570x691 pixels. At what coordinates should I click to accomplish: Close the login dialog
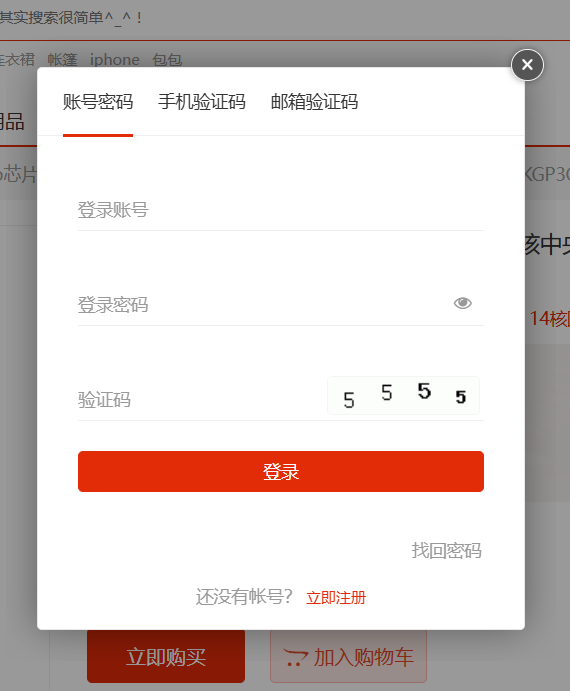click(x=527, y=65)
